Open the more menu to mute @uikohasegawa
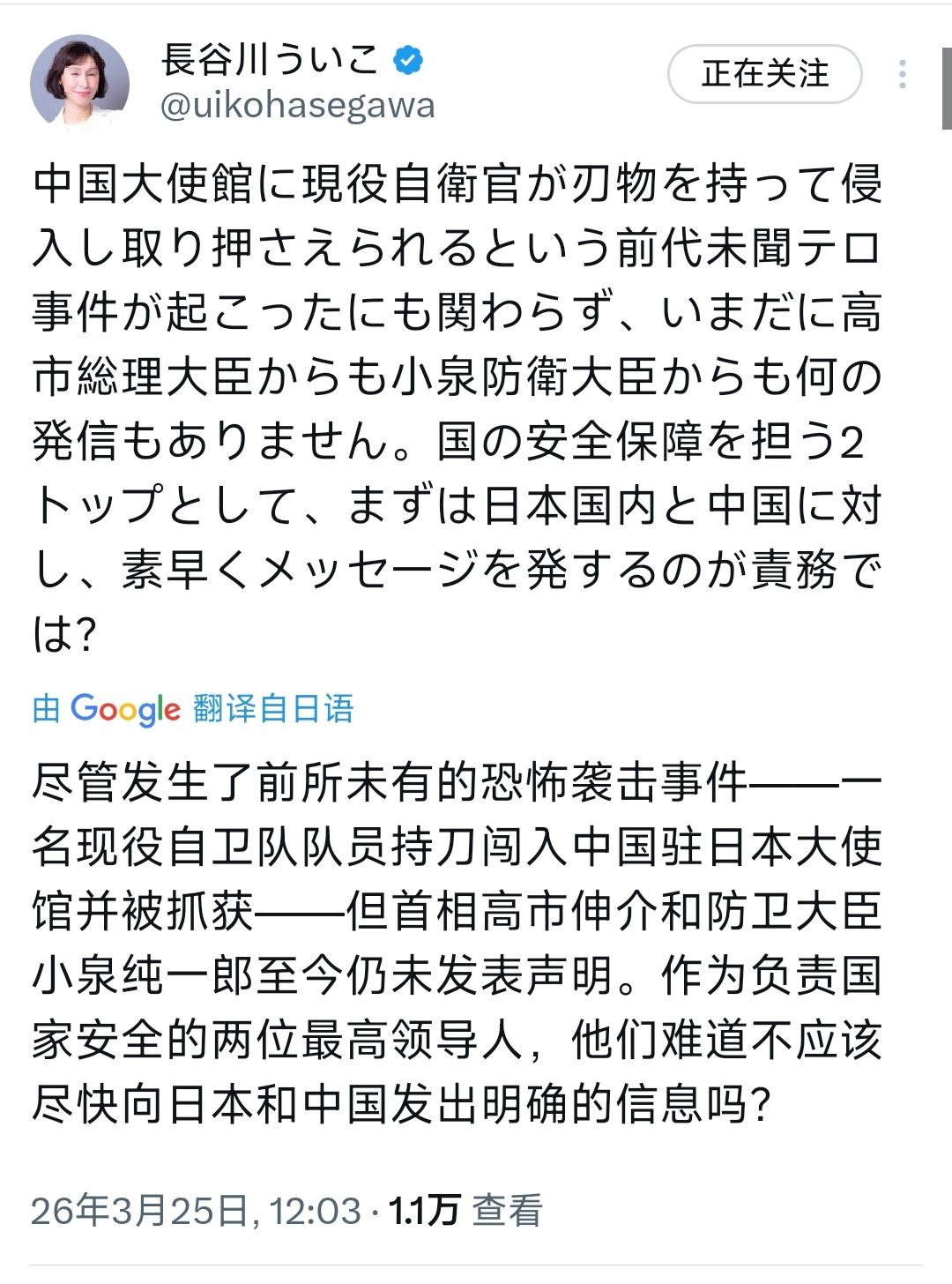 904,75
